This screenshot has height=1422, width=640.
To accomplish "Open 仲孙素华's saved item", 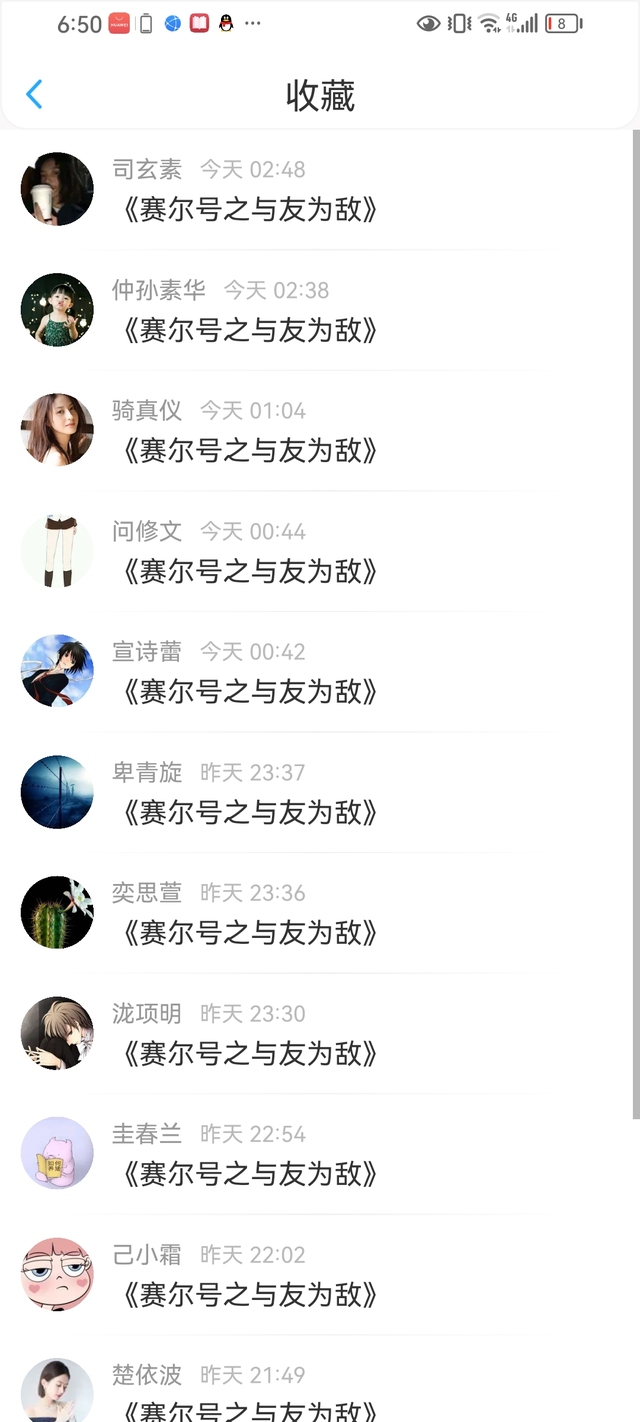I will pos(250,330).
